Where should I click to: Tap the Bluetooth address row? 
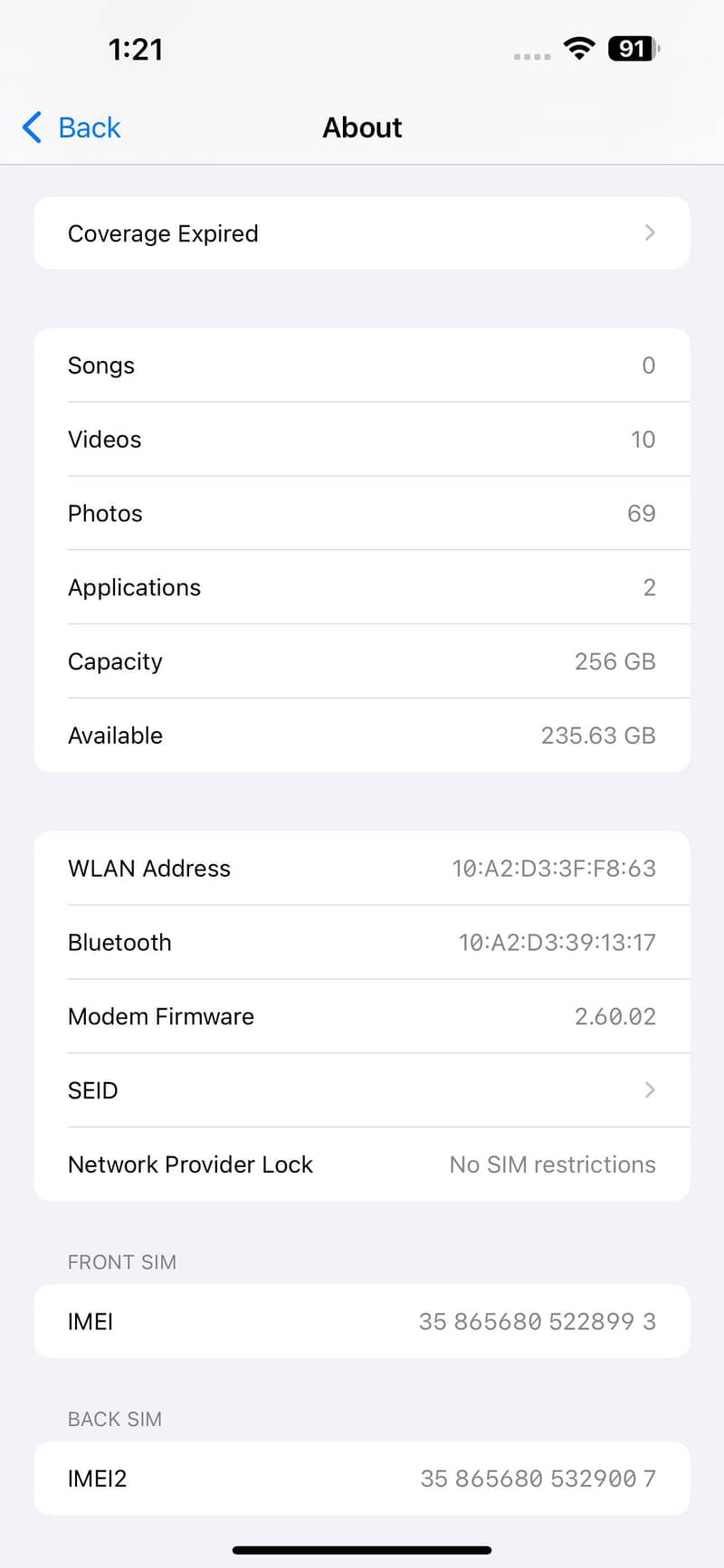pyautogui.click(x=362, y=942)
